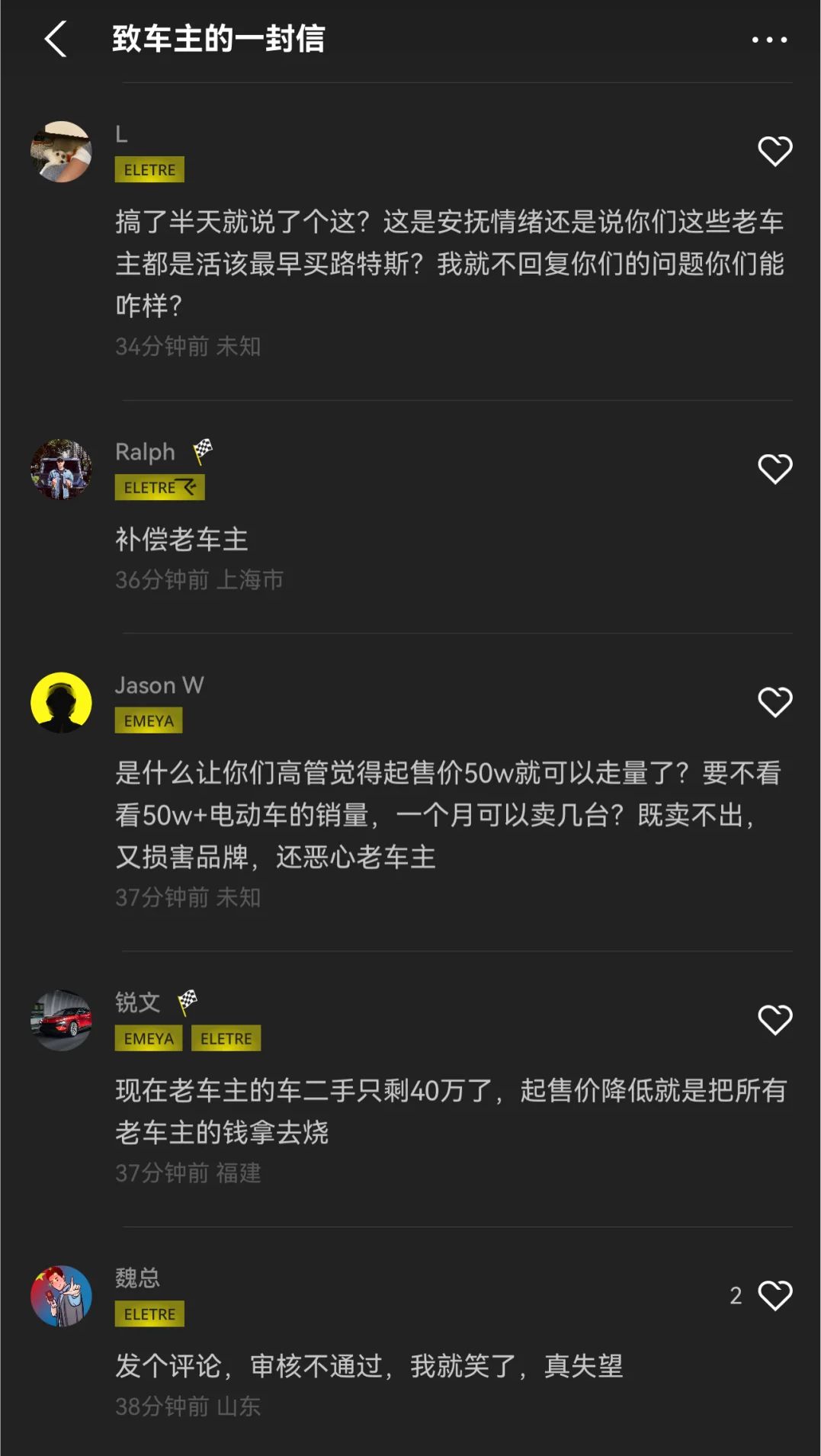Image resolution: width=821 pixels, height=1456 pixels.
Task: Open L's profile avatar
Action: point(61,152)
